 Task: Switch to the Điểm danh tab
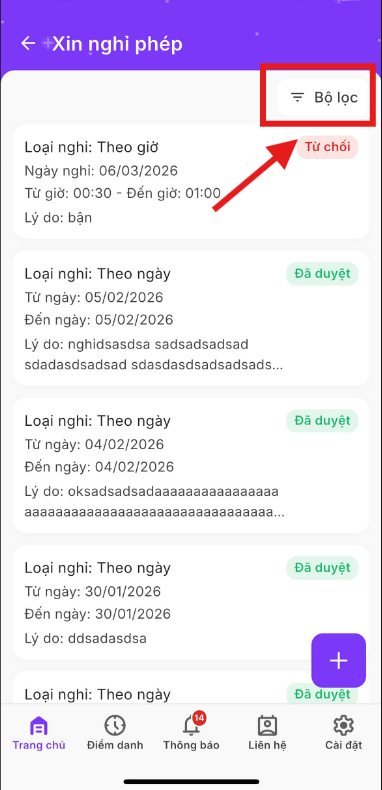[x=115, y=734]
